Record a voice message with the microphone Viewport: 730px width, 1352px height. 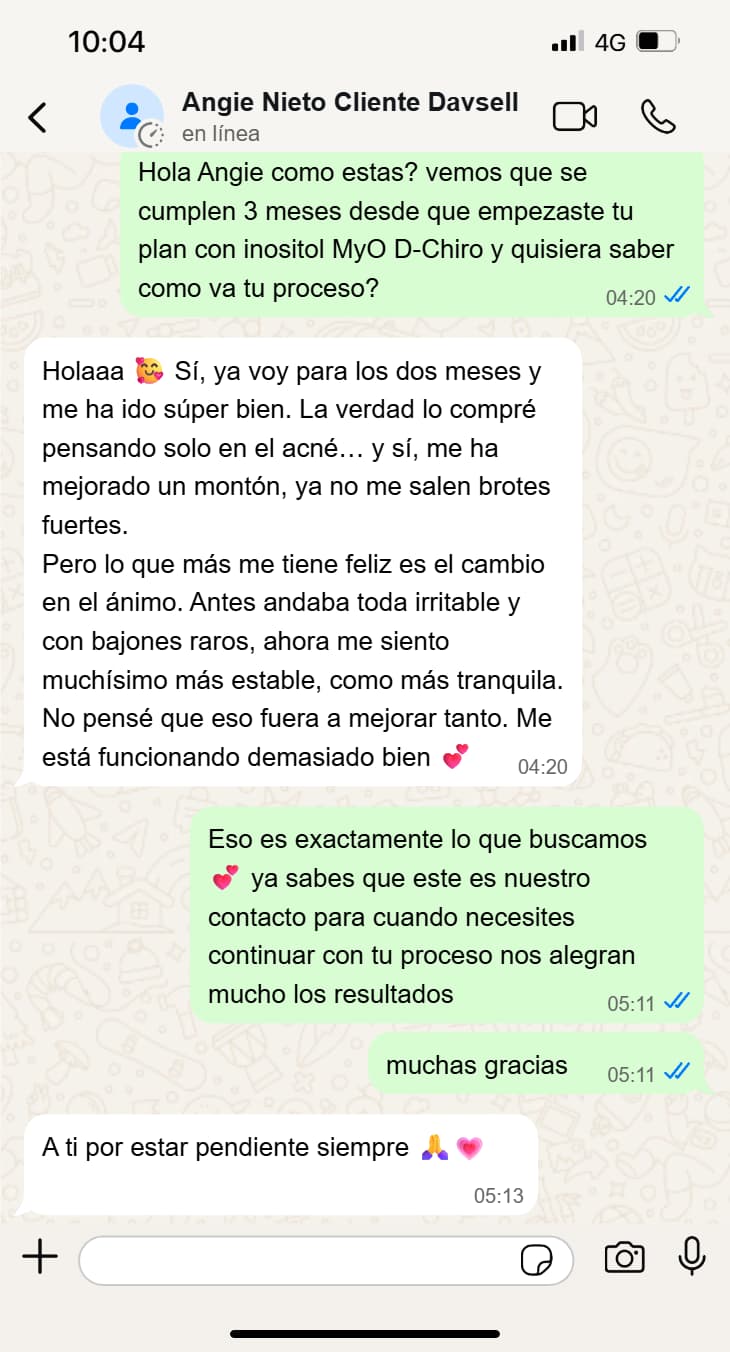coord(692,1257)
